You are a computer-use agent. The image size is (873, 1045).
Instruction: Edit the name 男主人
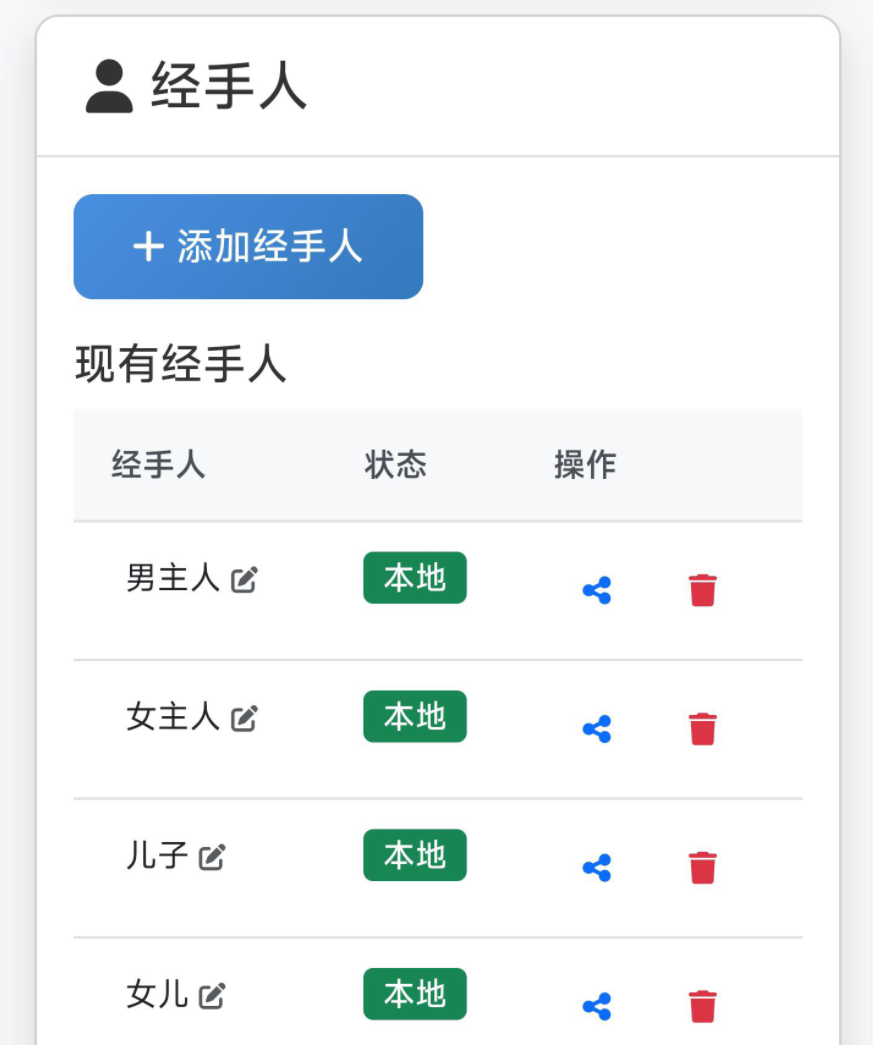(244, 579)
